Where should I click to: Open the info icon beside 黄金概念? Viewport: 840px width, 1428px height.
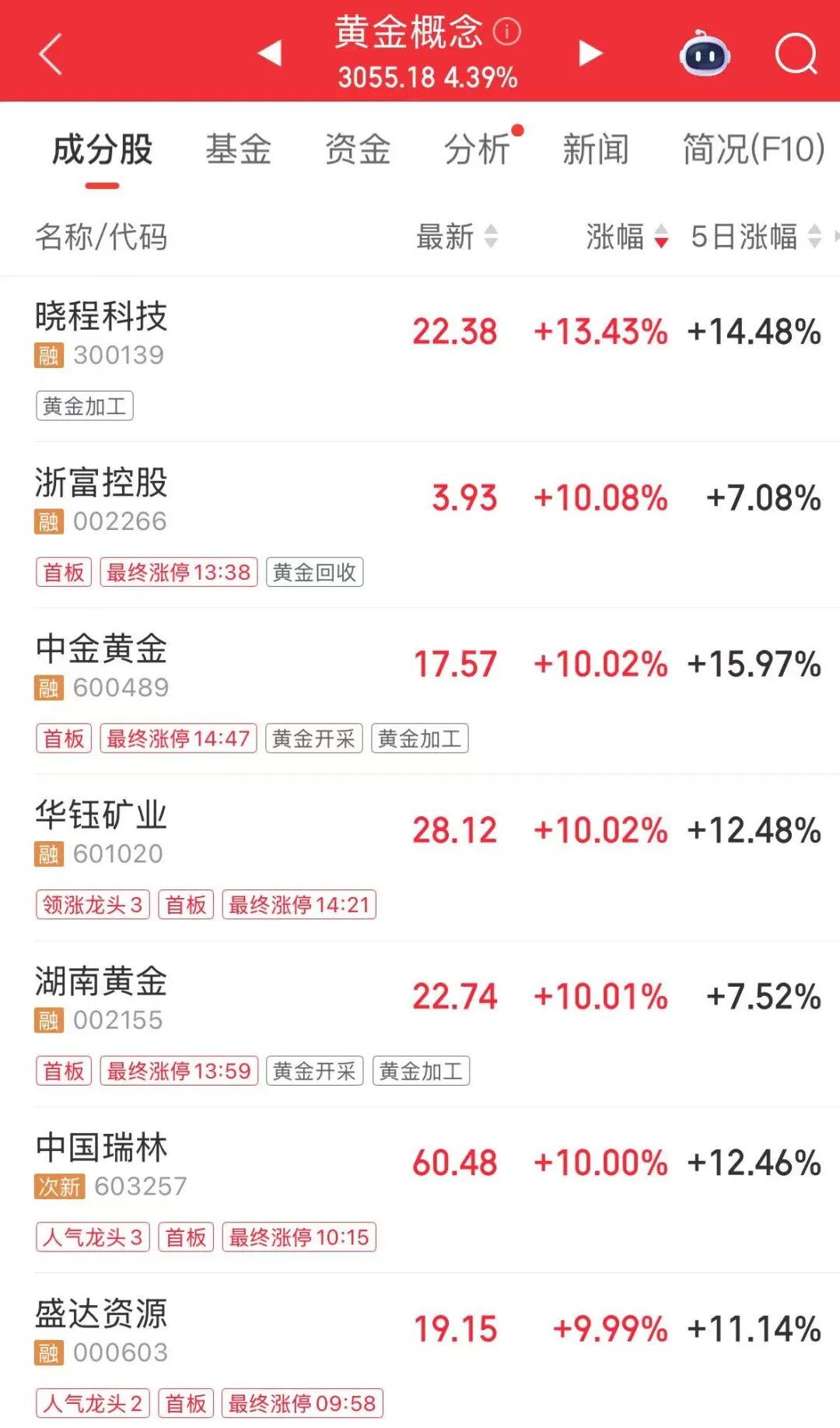[x=507, y=32]
